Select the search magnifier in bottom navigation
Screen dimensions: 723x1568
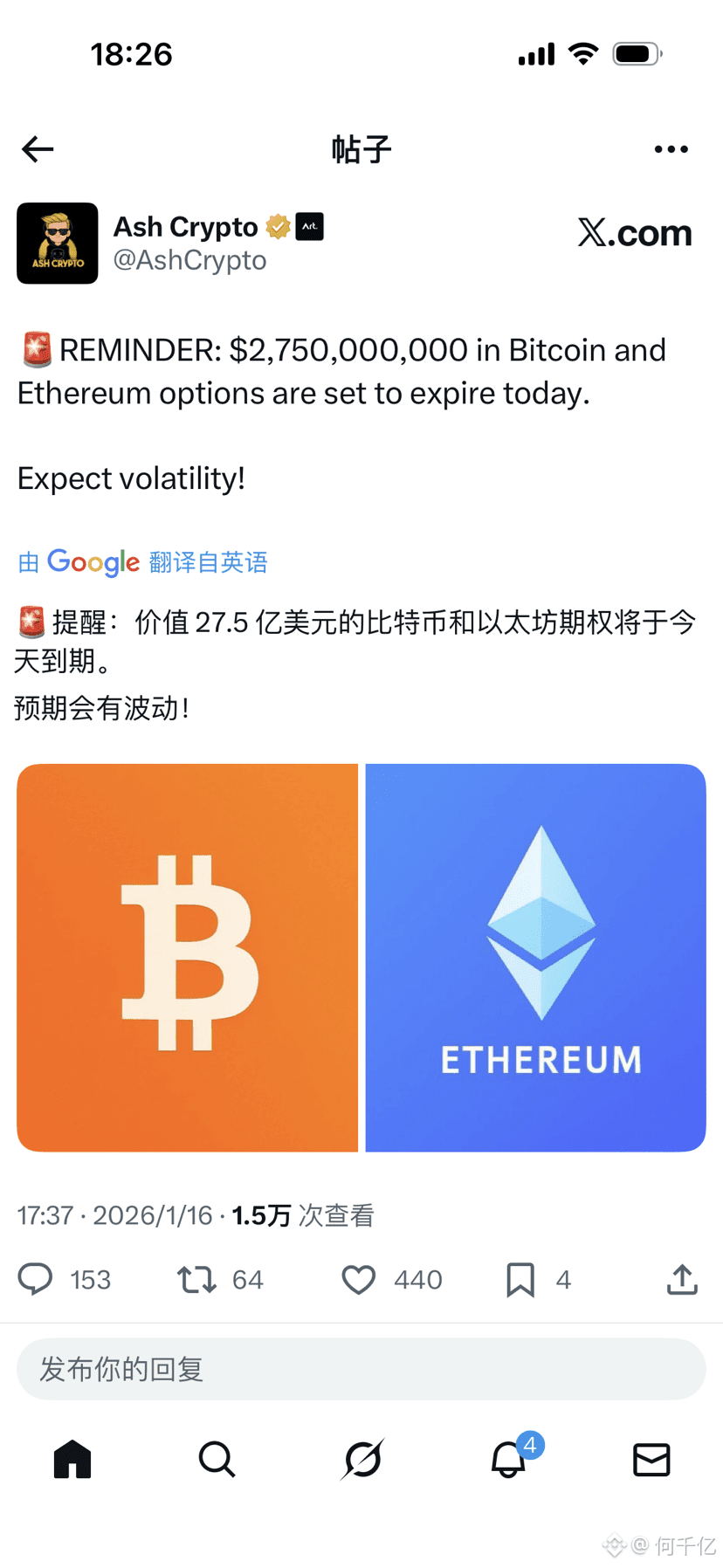pyautogui.click(x=217, y=1460)
